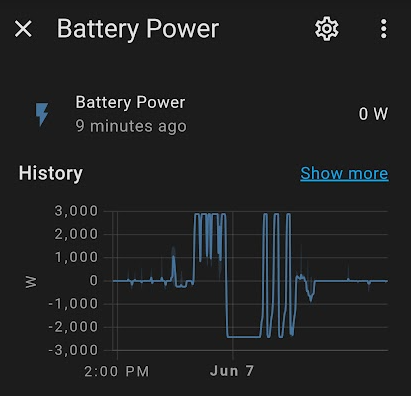The width and height of the screenshot is (411, 396).
Task: Open the three-dot overflow menu
Action: pos(384,29)
